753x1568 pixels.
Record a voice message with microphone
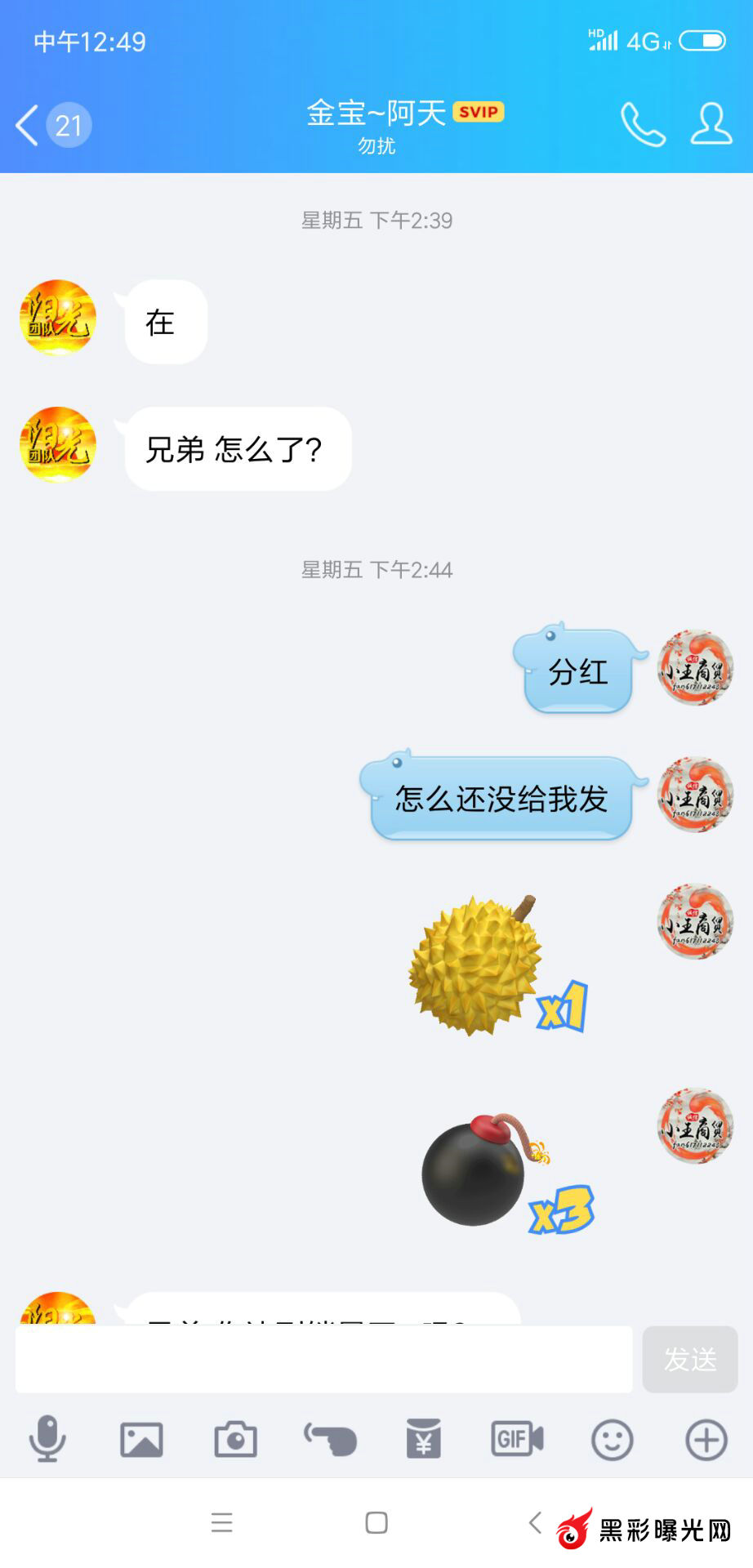[x=47, y=1439]
